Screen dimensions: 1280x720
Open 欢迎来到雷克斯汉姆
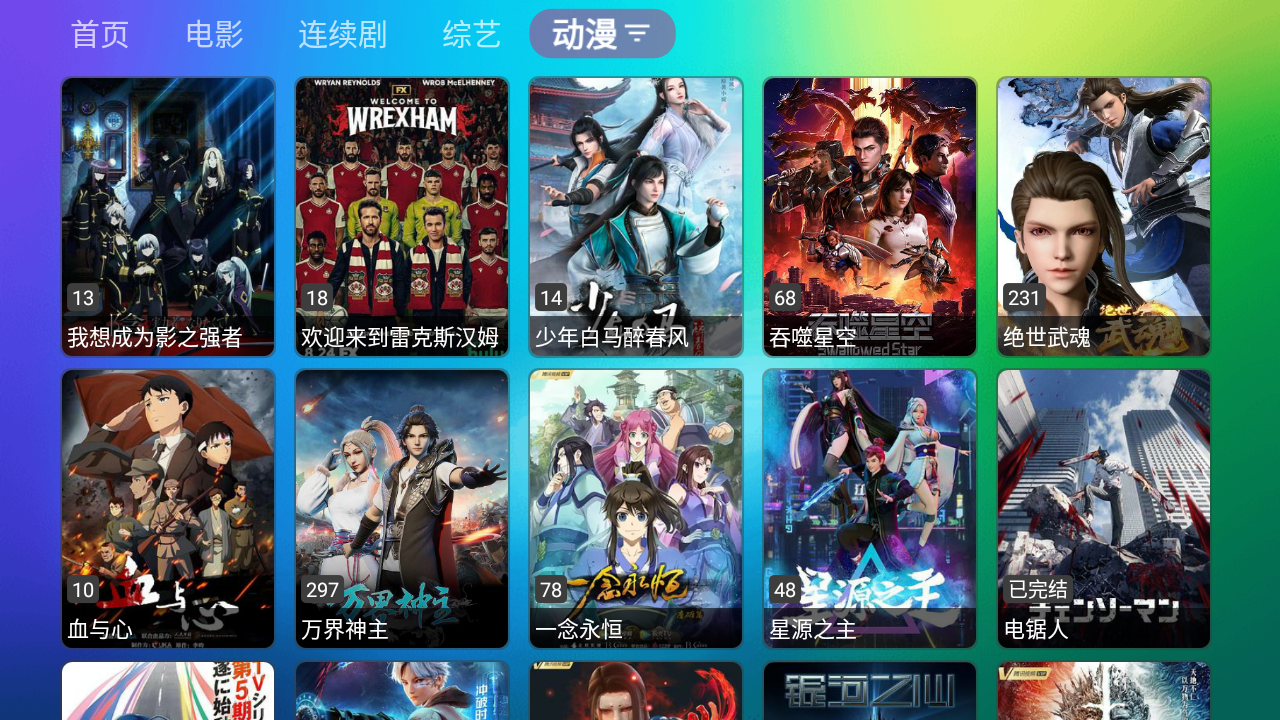coord(402,216)
